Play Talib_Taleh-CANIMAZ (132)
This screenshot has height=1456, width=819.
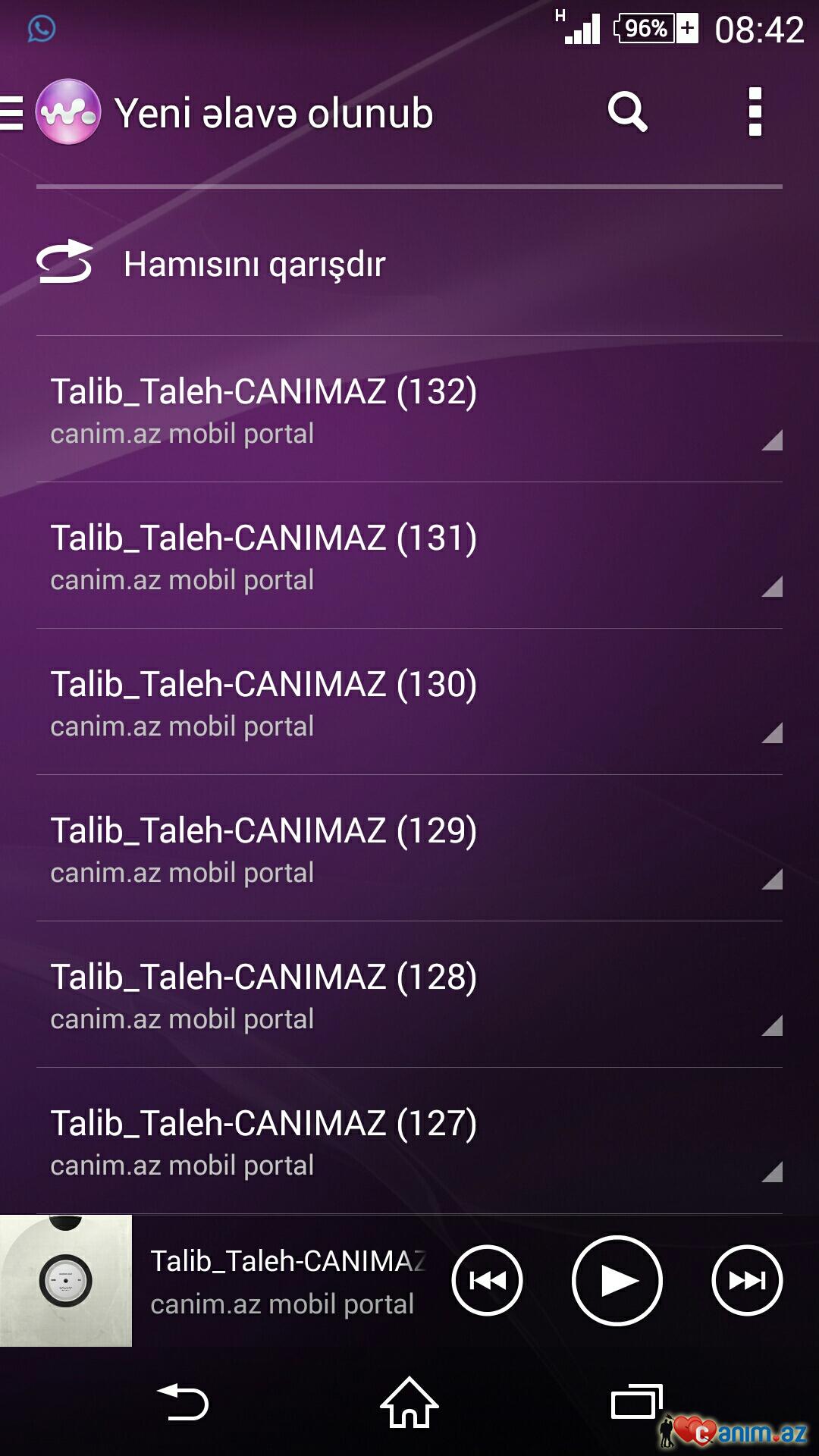point(263,409)
